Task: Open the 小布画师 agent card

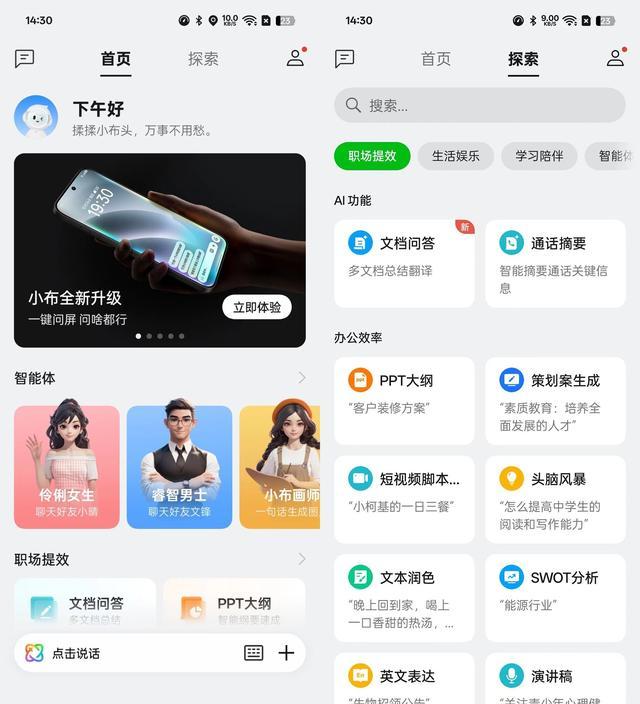Action: point(281,467)
